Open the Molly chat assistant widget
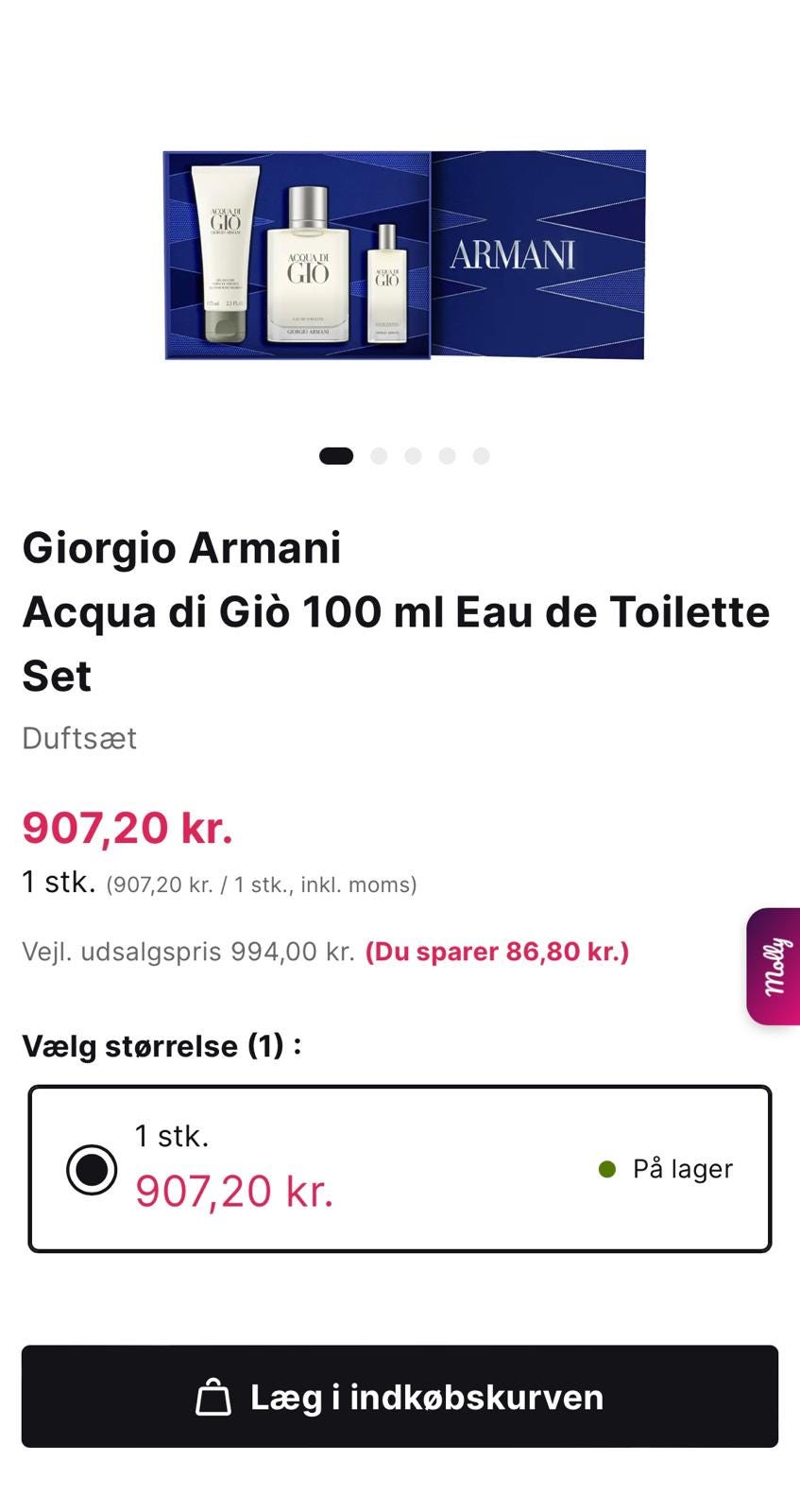The image size is (800, 1512). coord(774,966)
